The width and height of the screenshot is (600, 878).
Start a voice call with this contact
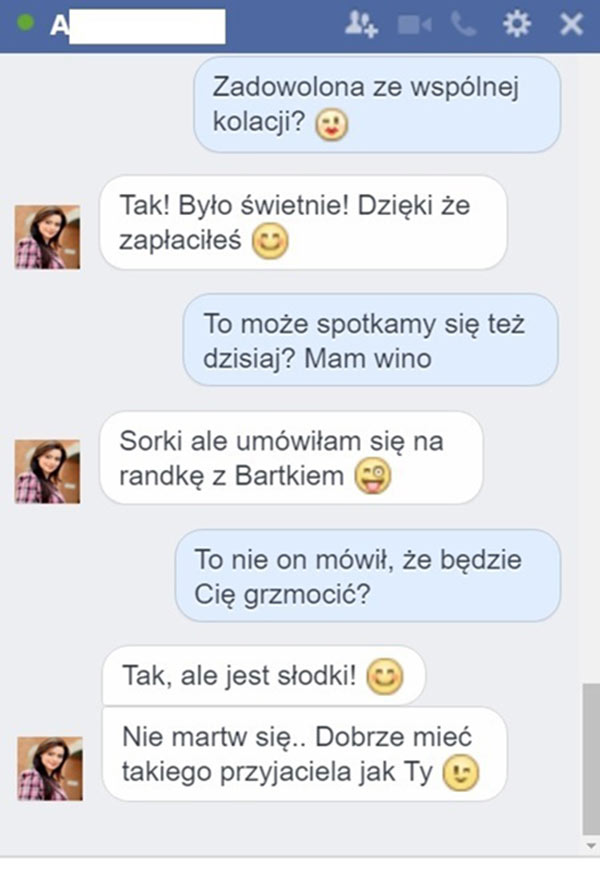pos(464,25)
